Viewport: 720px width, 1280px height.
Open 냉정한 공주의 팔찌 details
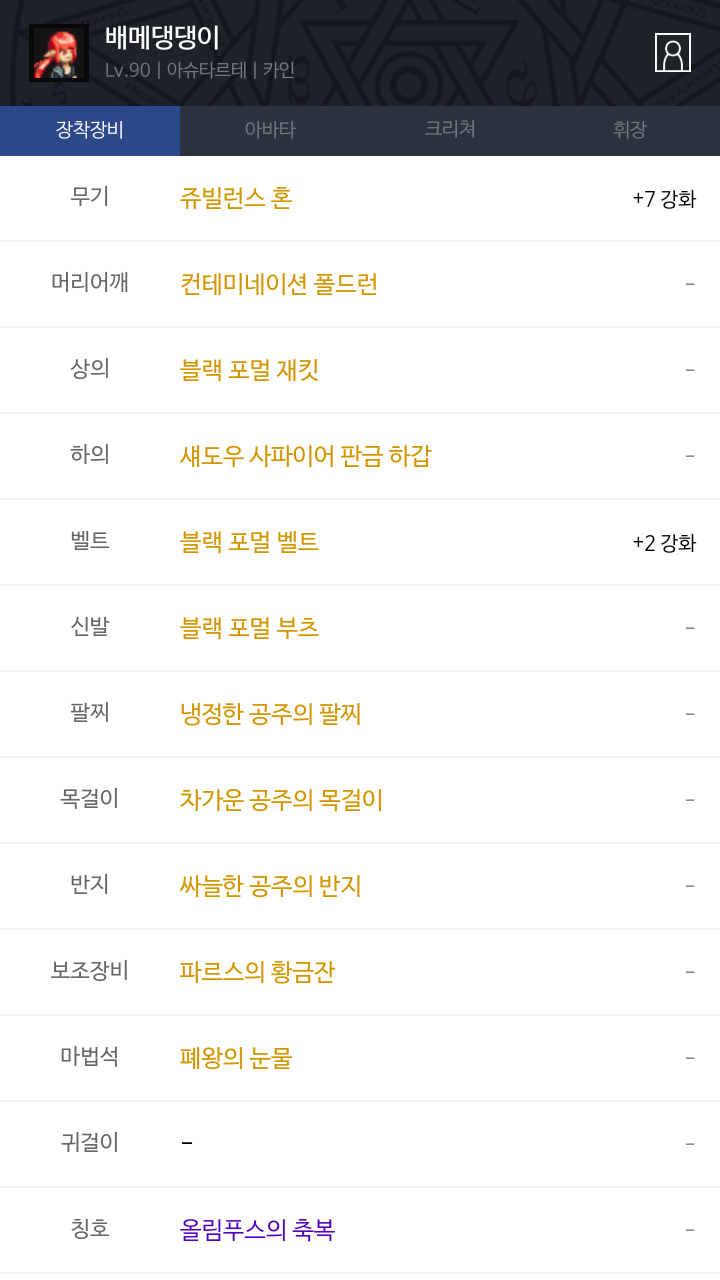(x=270, y=714)
